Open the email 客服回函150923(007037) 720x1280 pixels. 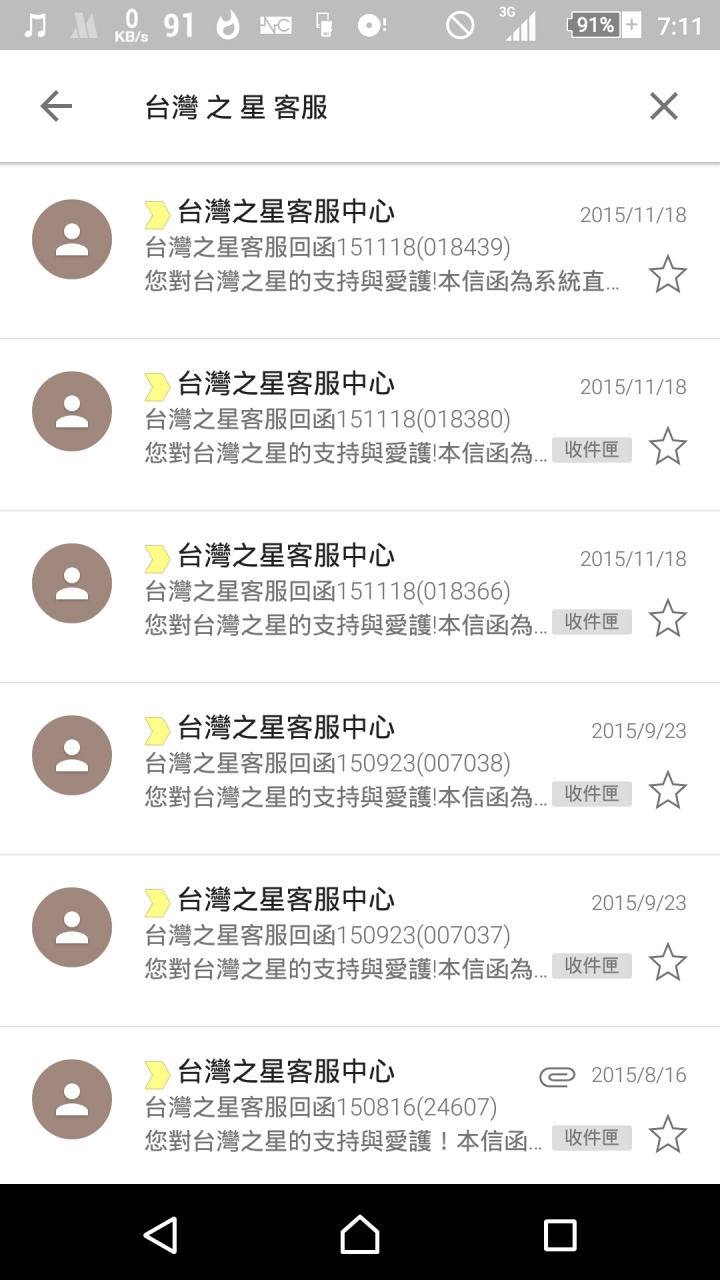360,941
